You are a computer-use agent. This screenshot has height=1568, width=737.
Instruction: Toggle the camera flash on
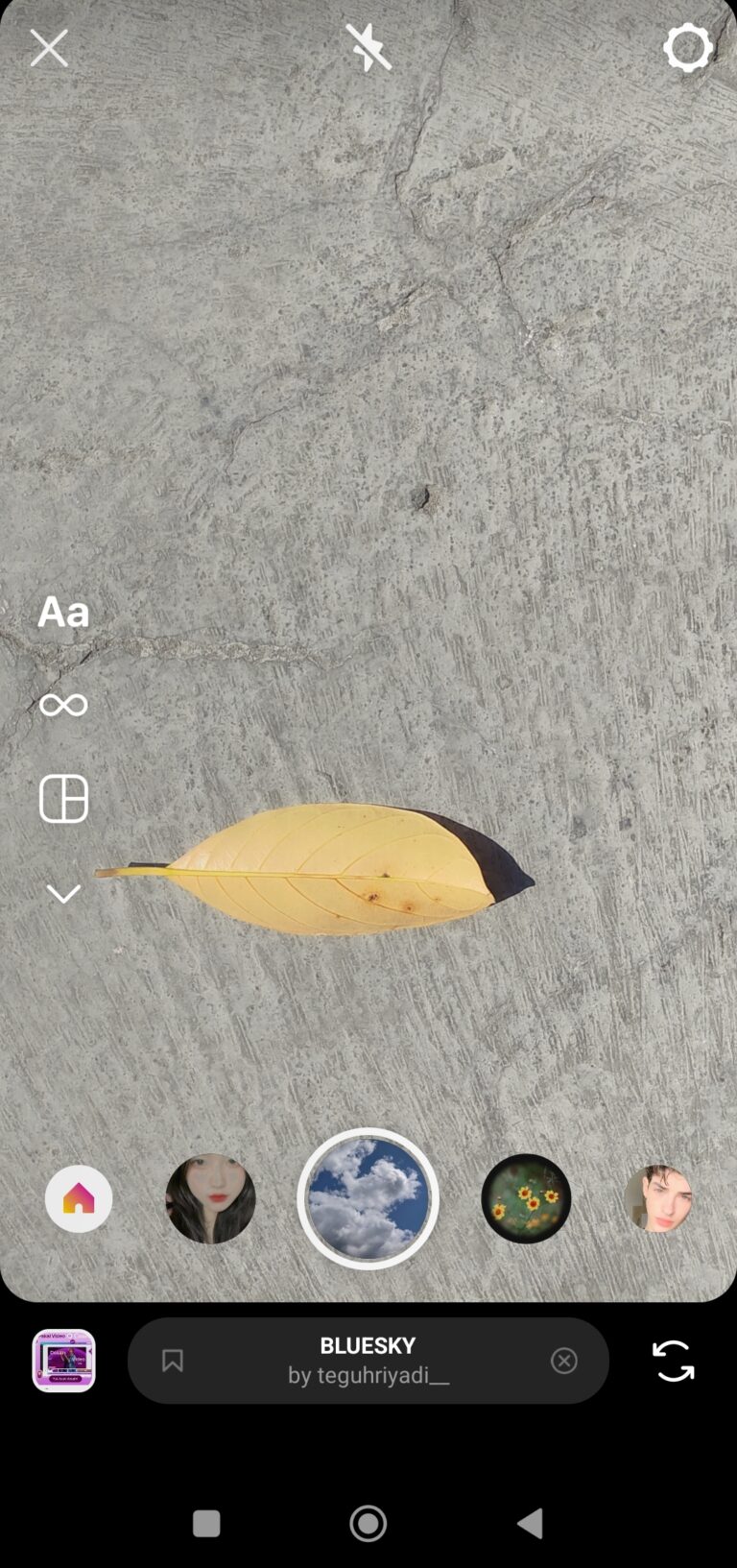pyautogui.click(x=368, y=47)
